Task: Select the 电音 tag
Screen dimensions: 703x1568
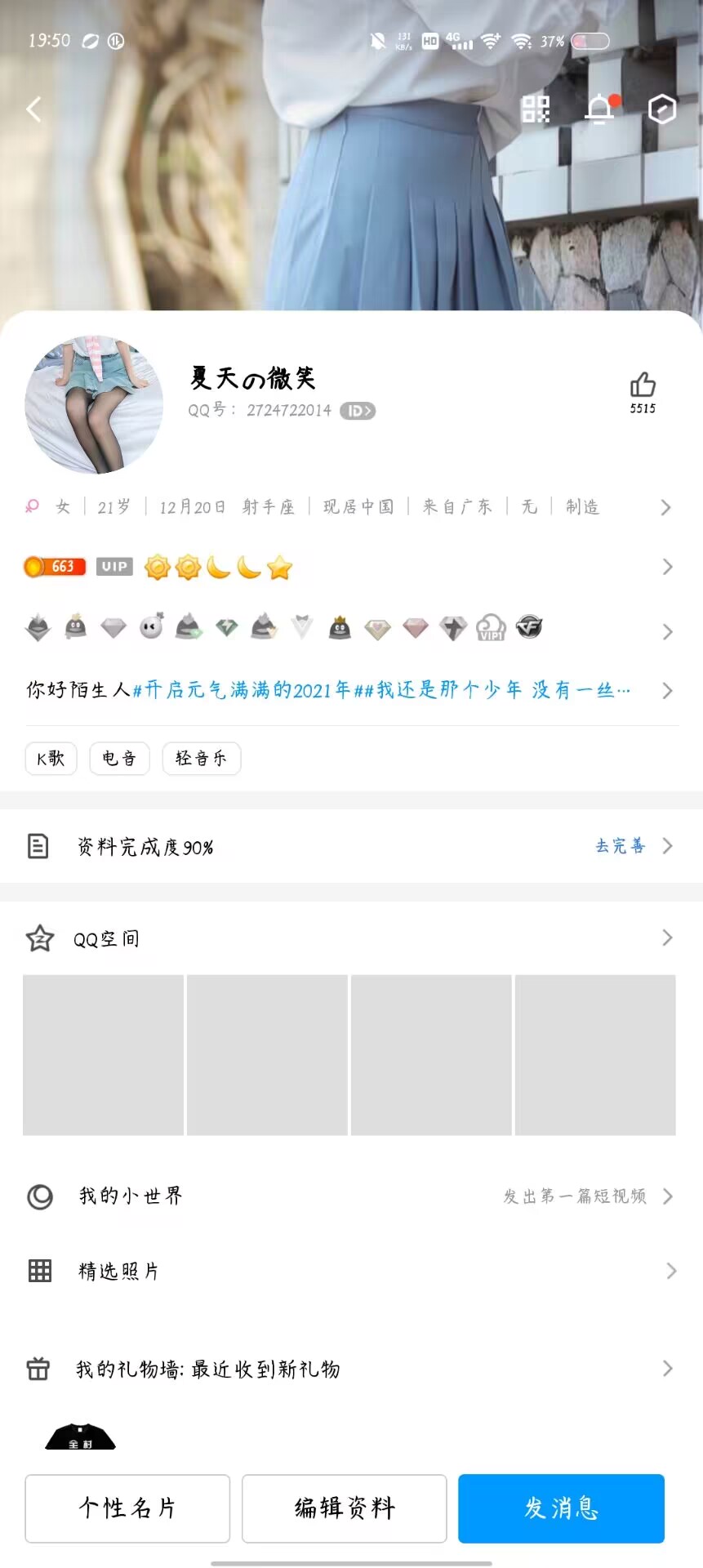Action: tap(119, 758)
